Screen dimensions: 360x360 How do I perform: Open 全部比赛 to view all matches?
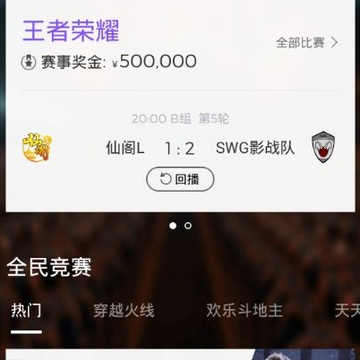[307, 43]
